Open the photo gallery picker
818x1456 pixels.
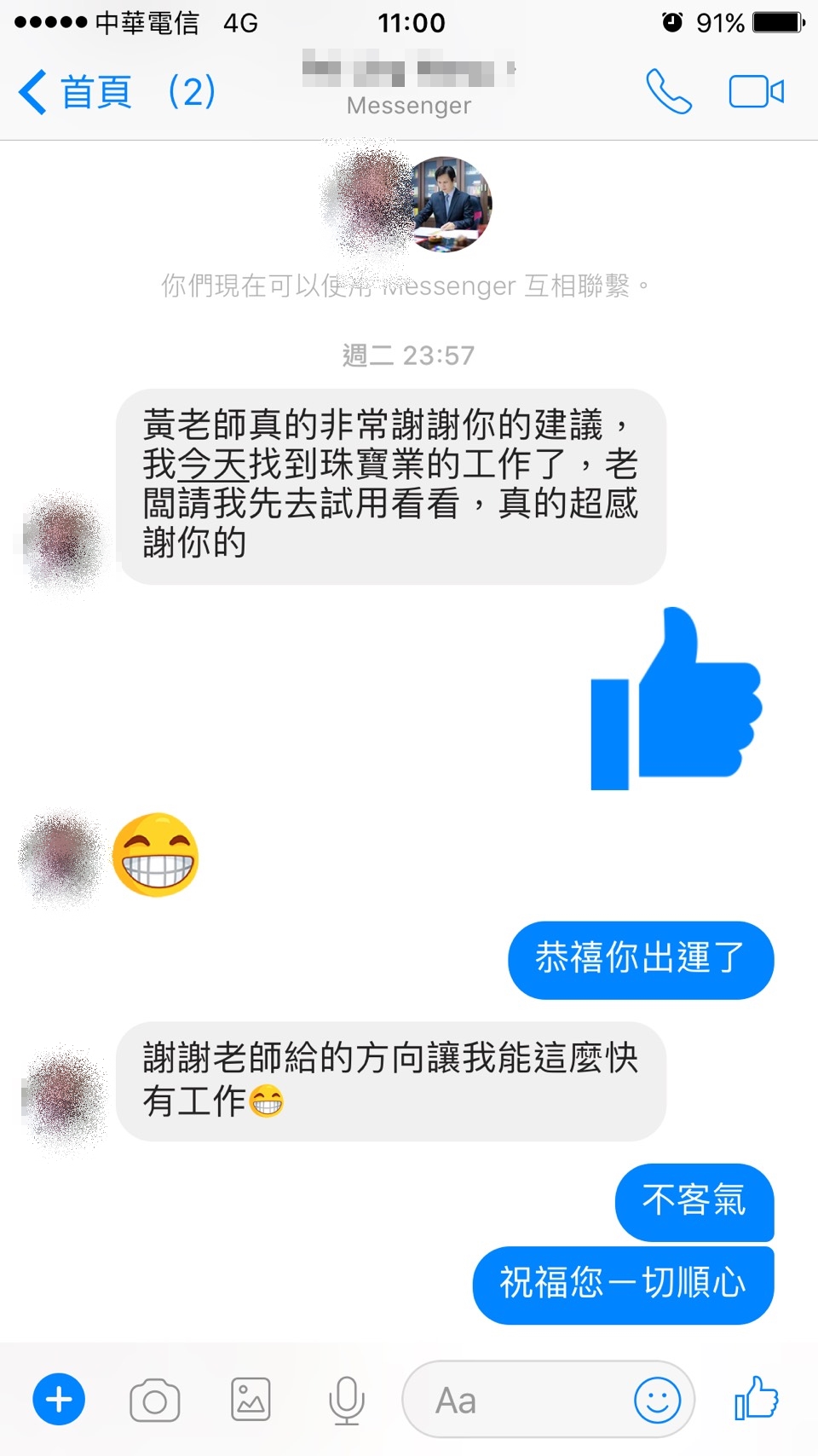pyautogui.click(x=251, y=1400)
